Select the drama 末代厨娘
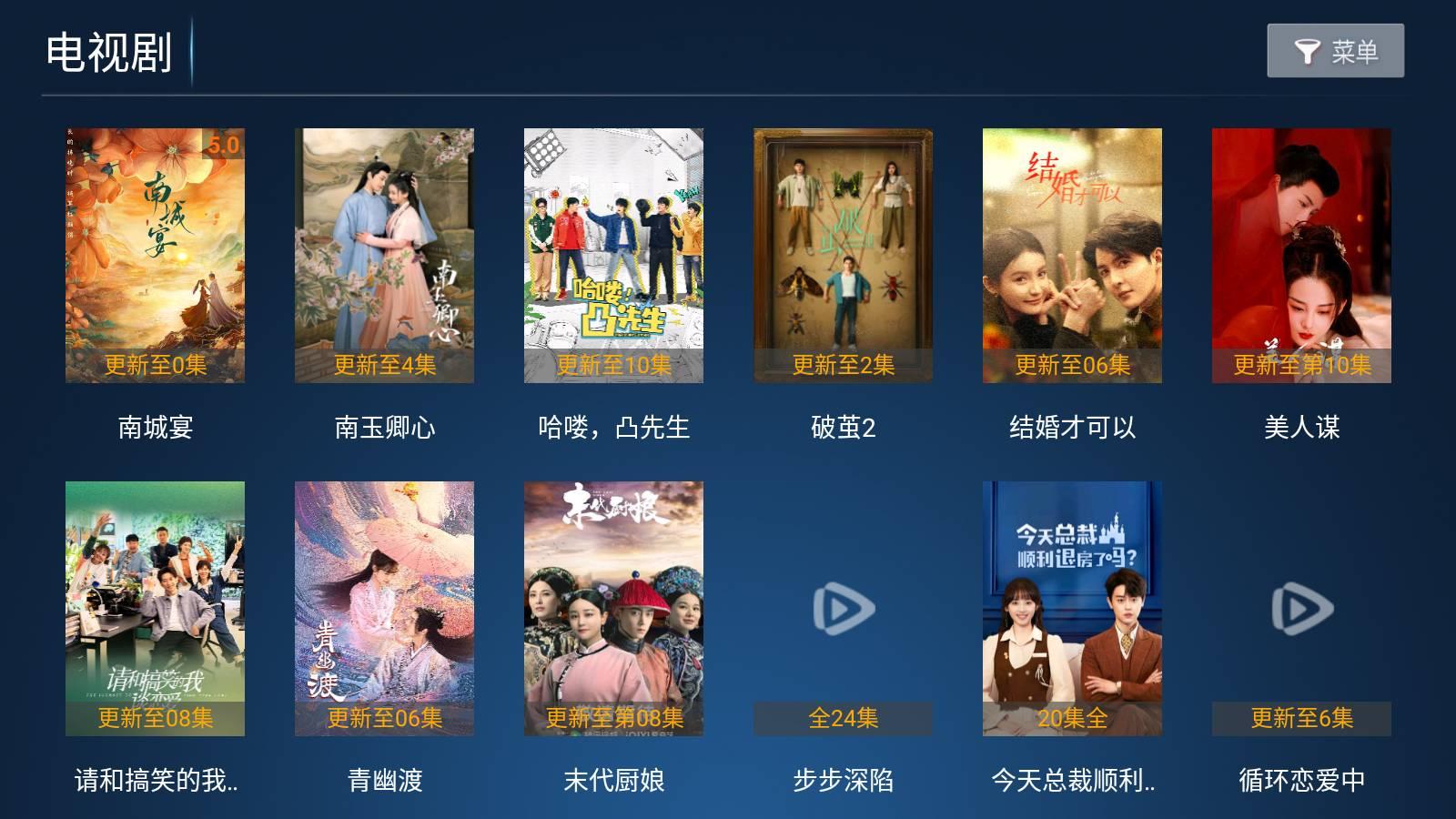1456x819 pixels. (x=613, y=608)
